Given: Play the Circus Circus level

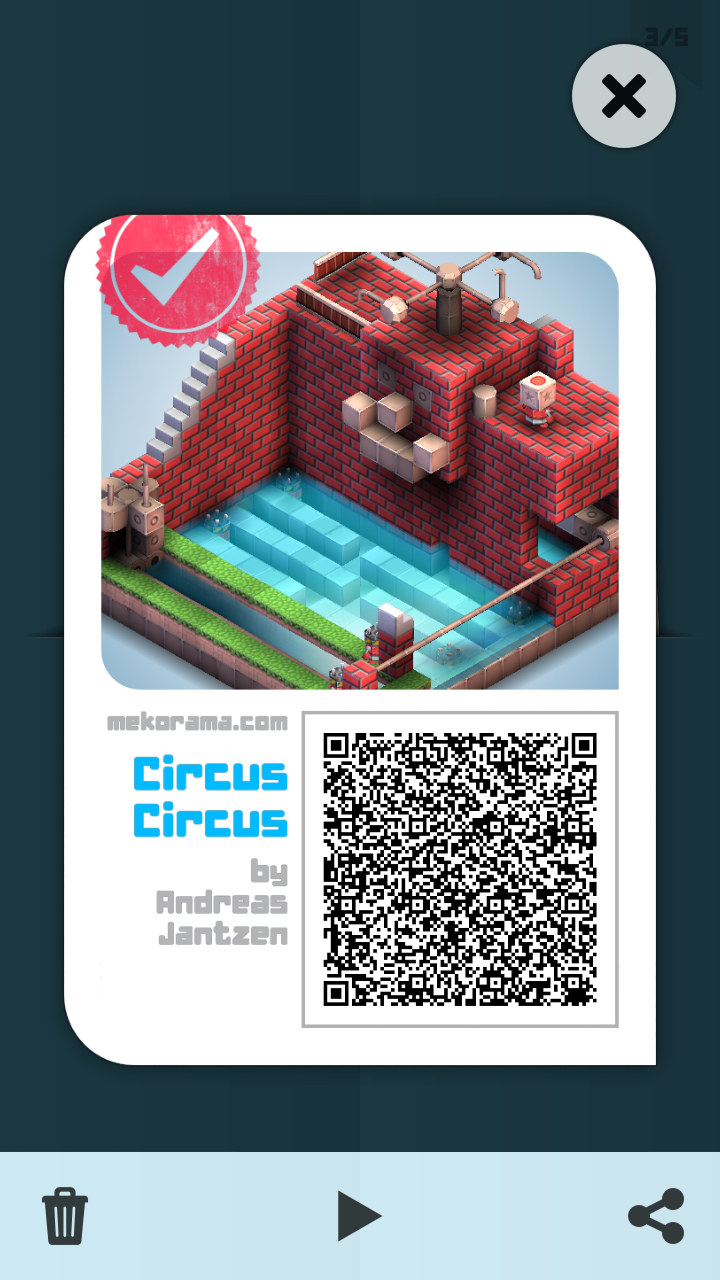Looking at the screenshot, I should point(358,1216).
